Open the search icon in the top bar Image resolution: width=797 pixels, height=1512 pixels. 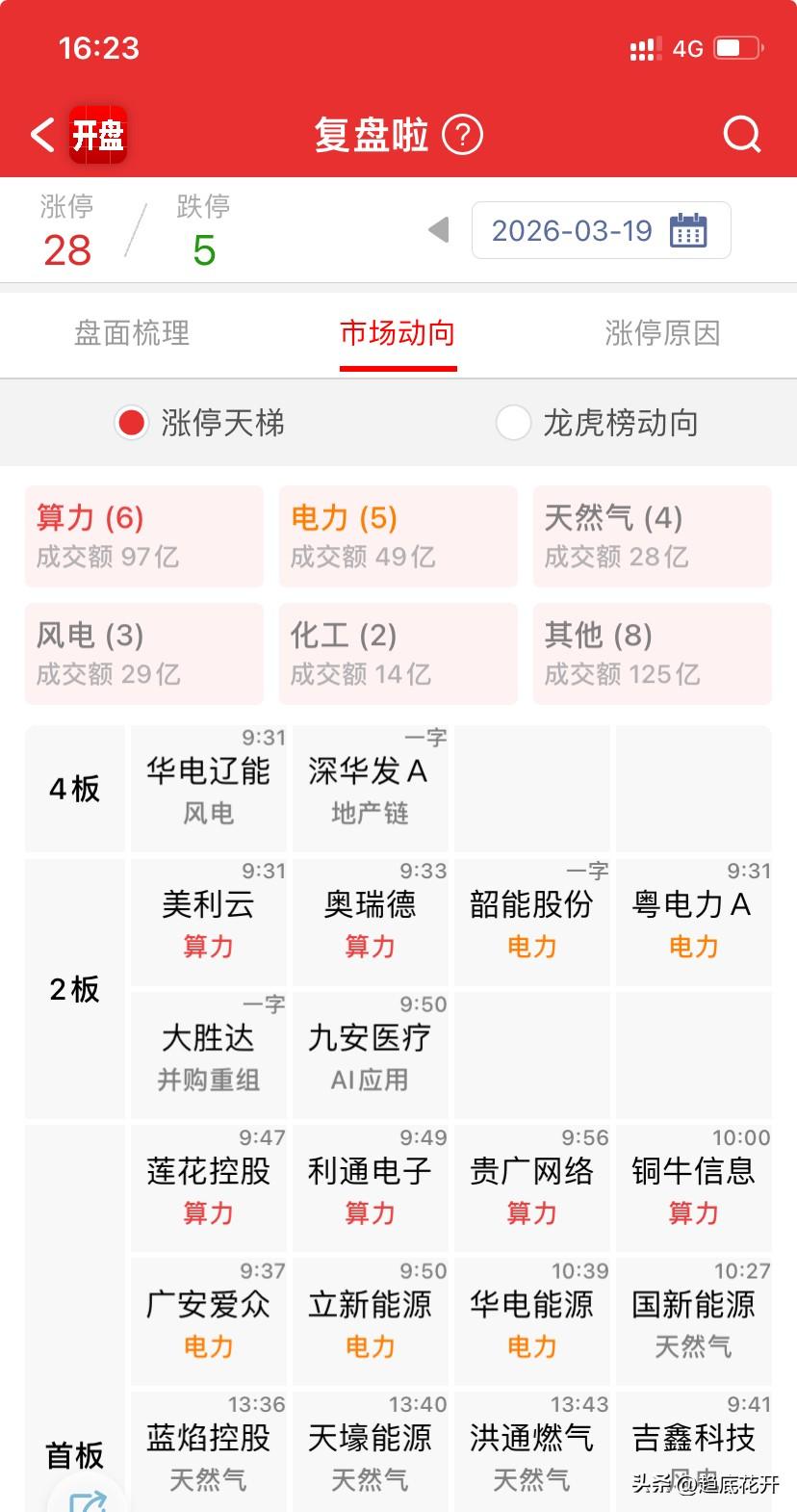pos(741,135)
